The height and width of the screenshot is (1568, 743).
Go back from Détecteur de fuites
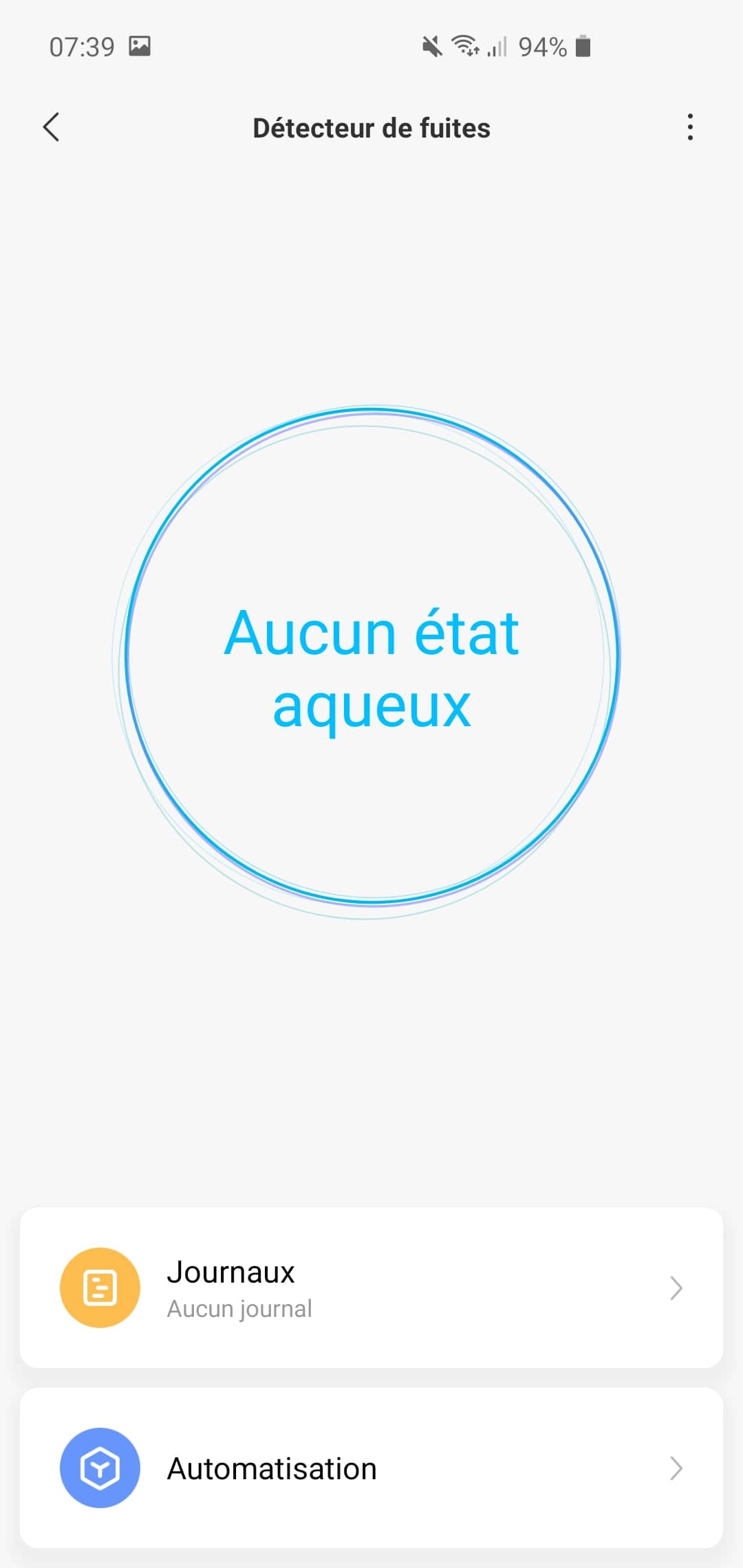pos(52,127)
